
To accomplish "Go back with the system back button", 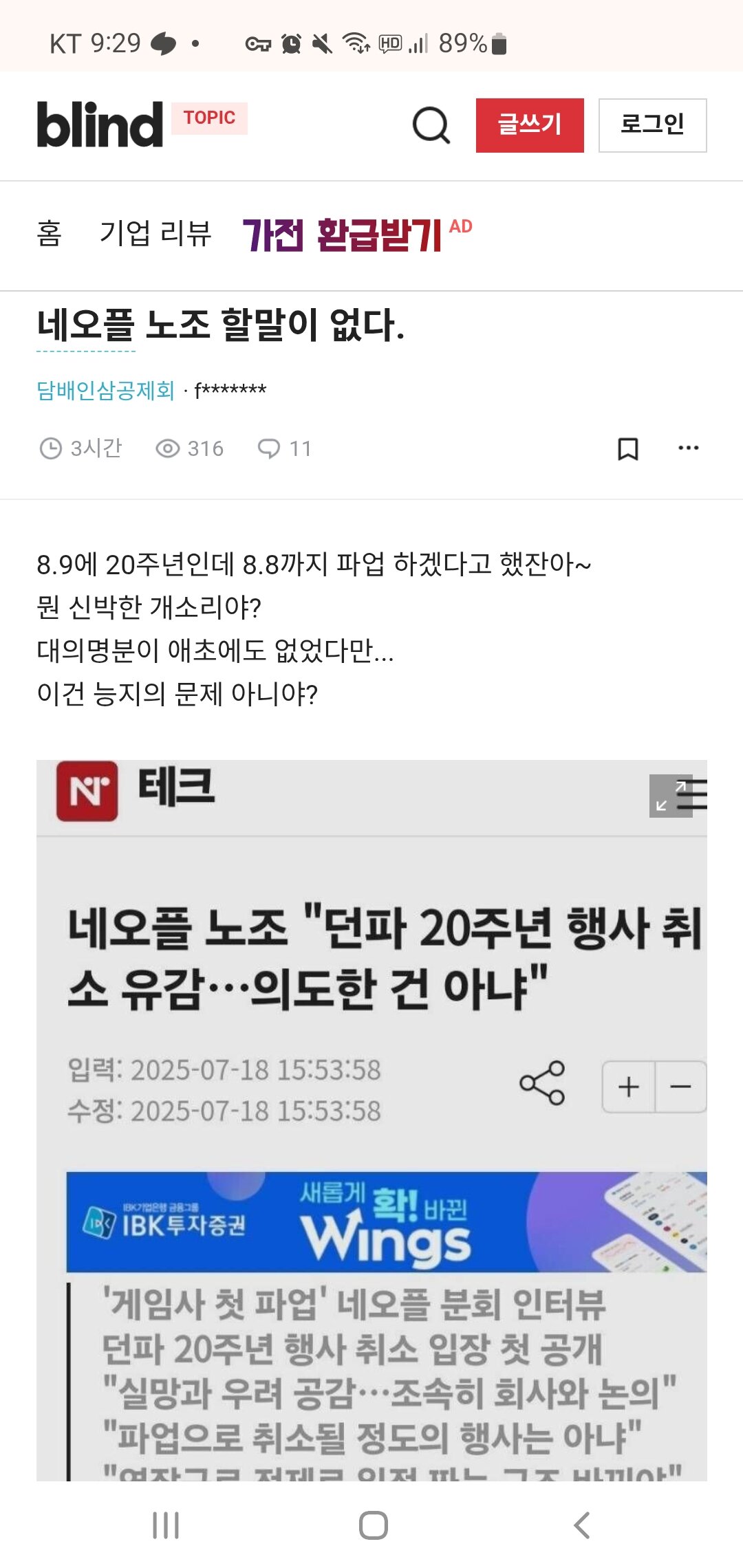I will coord(582,1525).
